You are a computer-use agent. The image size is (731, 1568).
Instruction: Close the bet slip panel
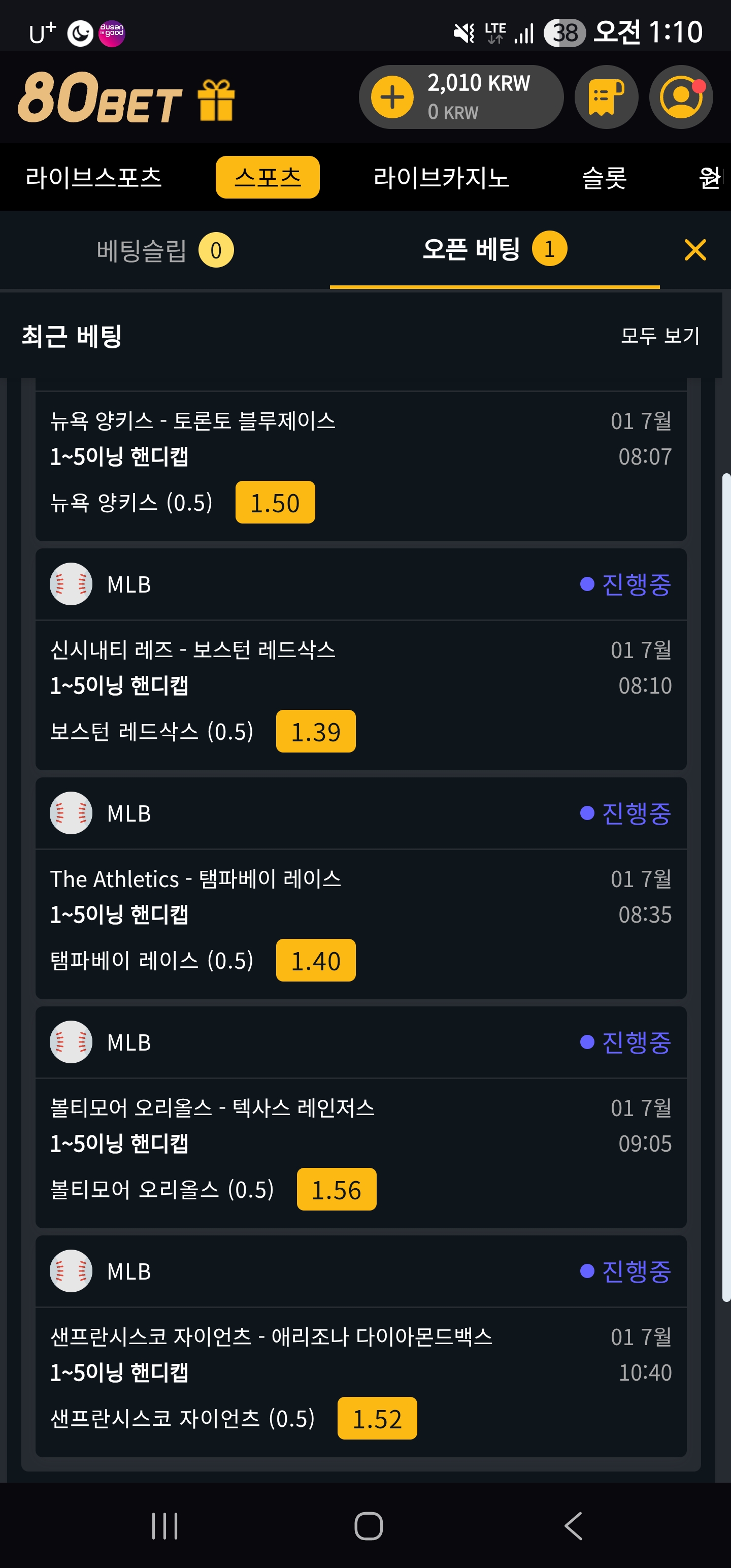tap(695, 250)
